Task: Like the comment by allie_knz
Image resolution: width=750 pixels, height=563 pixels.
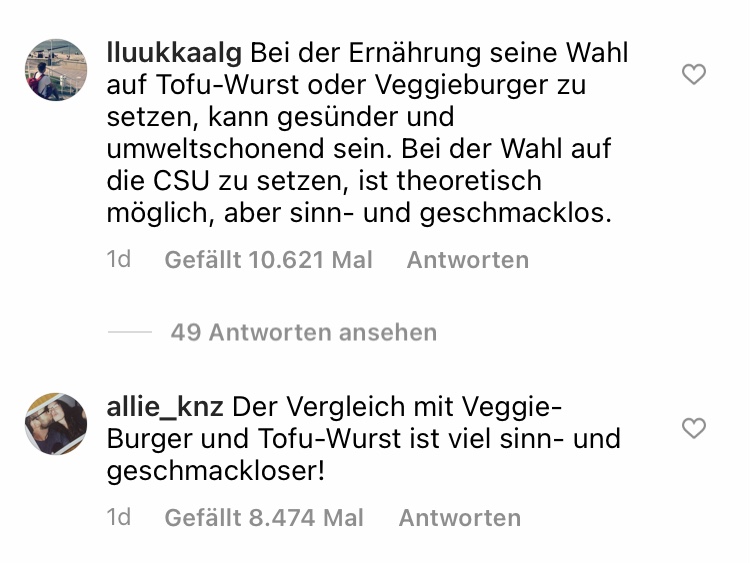Action: click(x=693, y=429)
